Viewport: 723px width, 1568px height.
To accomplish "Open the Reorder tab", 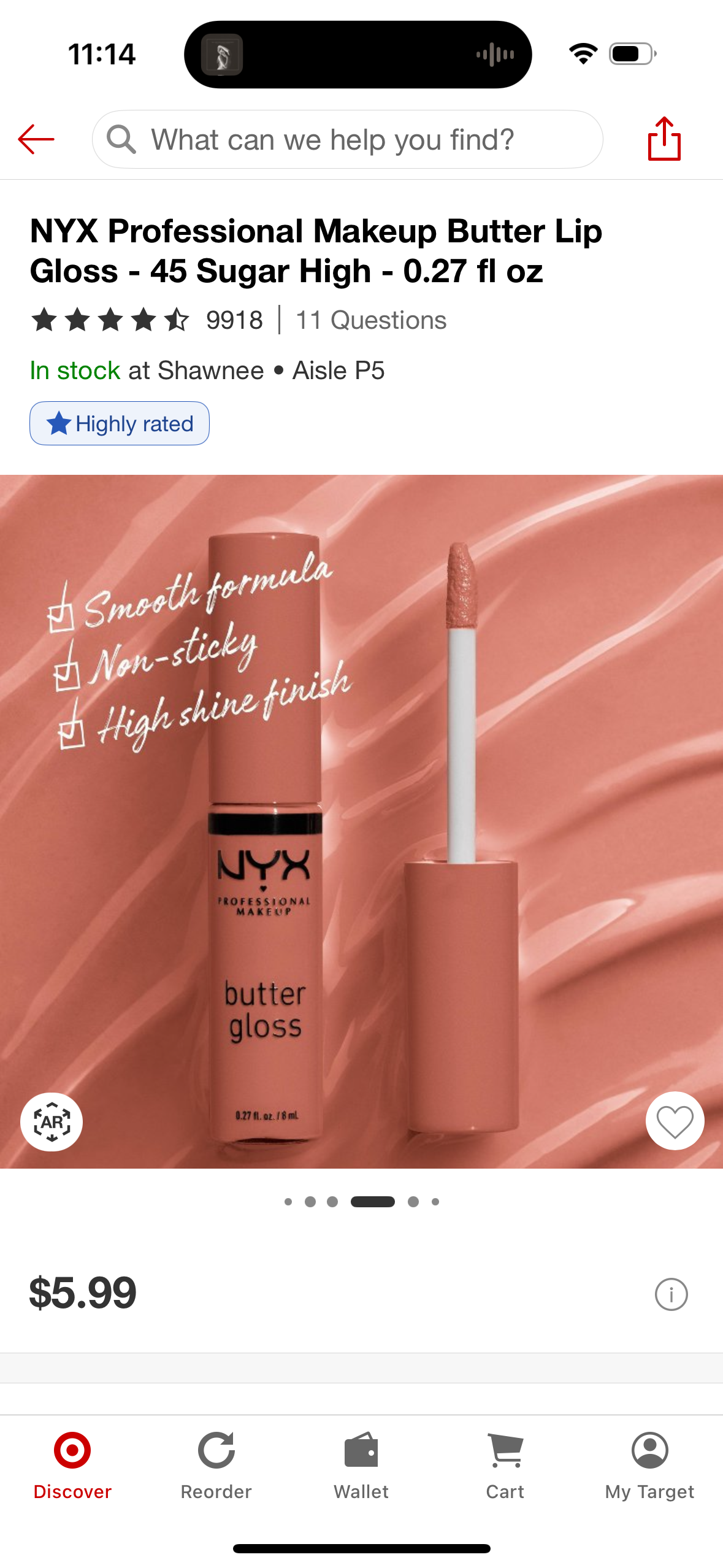I will [216, 1466].
